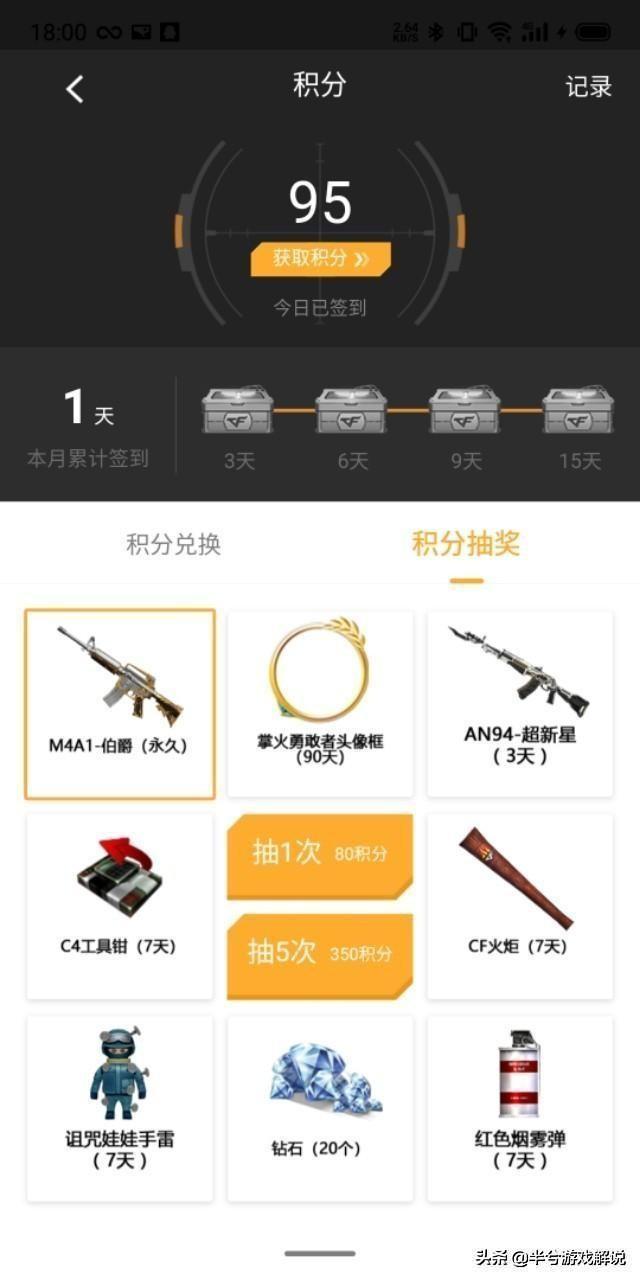
Task: Open the 6天 sign-in reward chest
Action: [351, 411]
